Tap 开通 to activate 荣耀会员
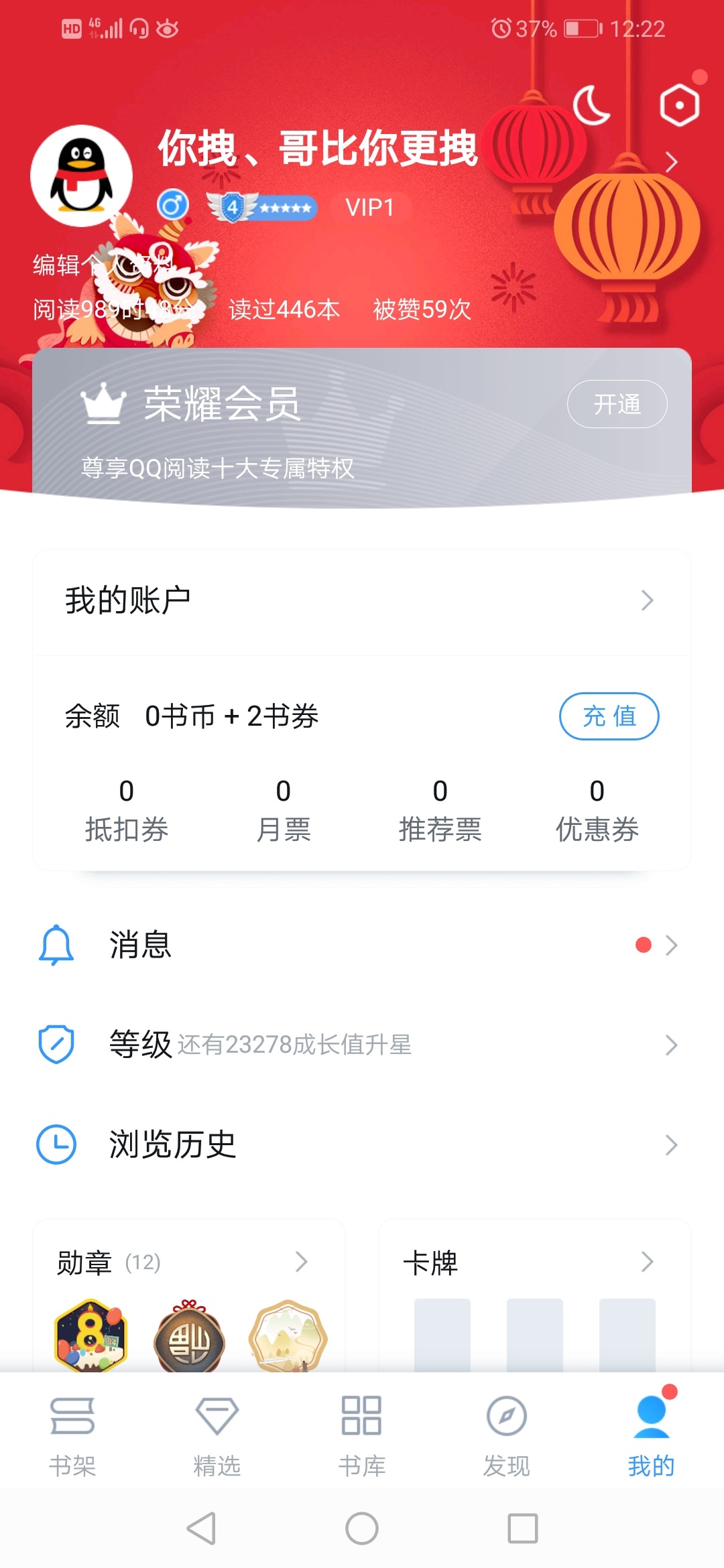This screenshot has width=724, height=1568. [x=617, y=404]
